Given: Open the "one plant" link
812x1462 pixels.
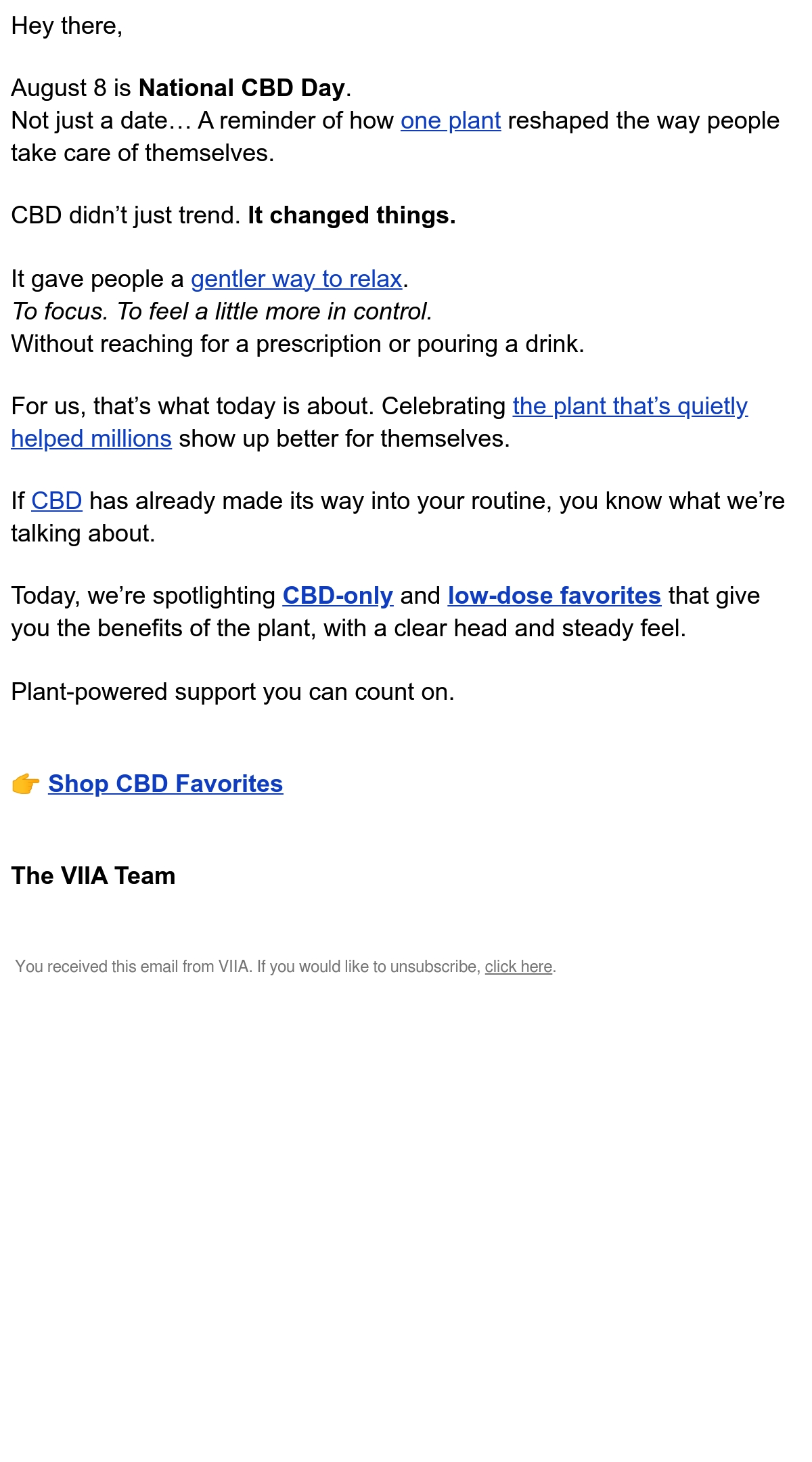Looking at the screenshot, I should point(451,121).
